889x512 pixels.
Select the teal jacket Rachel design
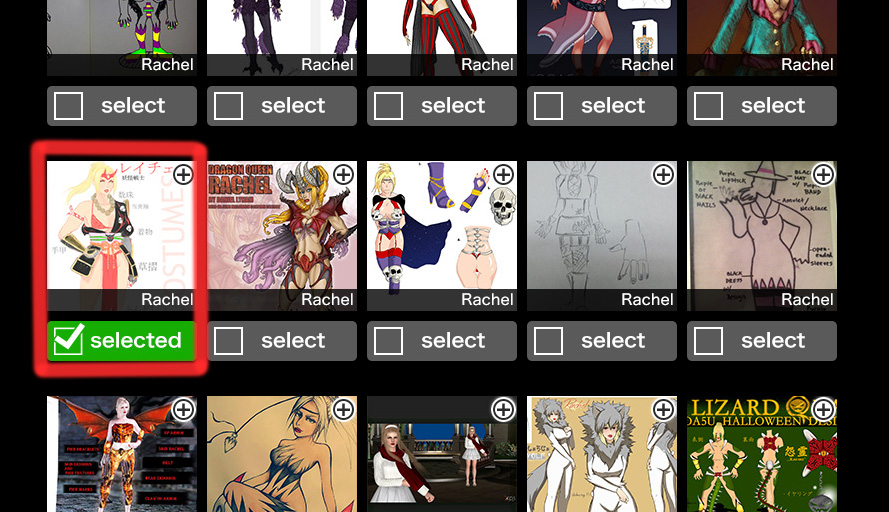click(761, 106)
